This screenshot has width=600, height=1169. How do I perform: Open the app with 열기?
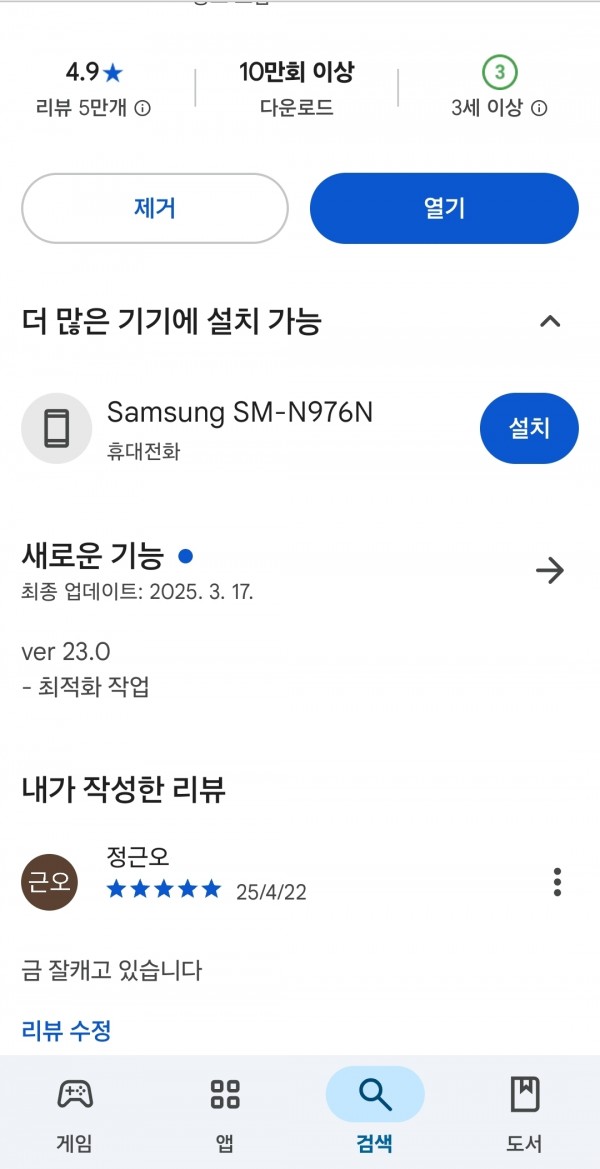pyautogui.click(x=444, y=208)
